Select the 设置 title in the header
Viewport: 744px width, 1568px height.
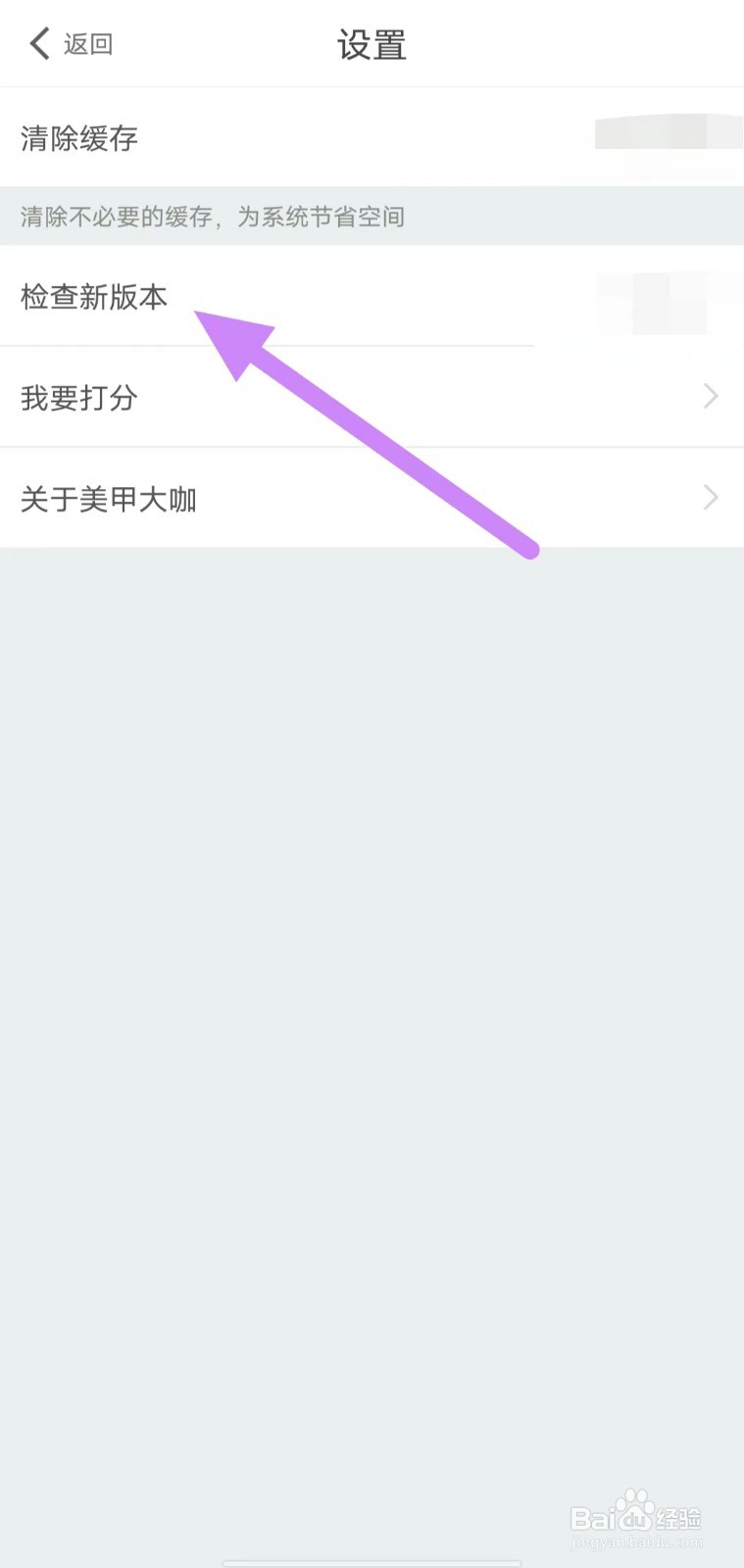tap(371, 45)
